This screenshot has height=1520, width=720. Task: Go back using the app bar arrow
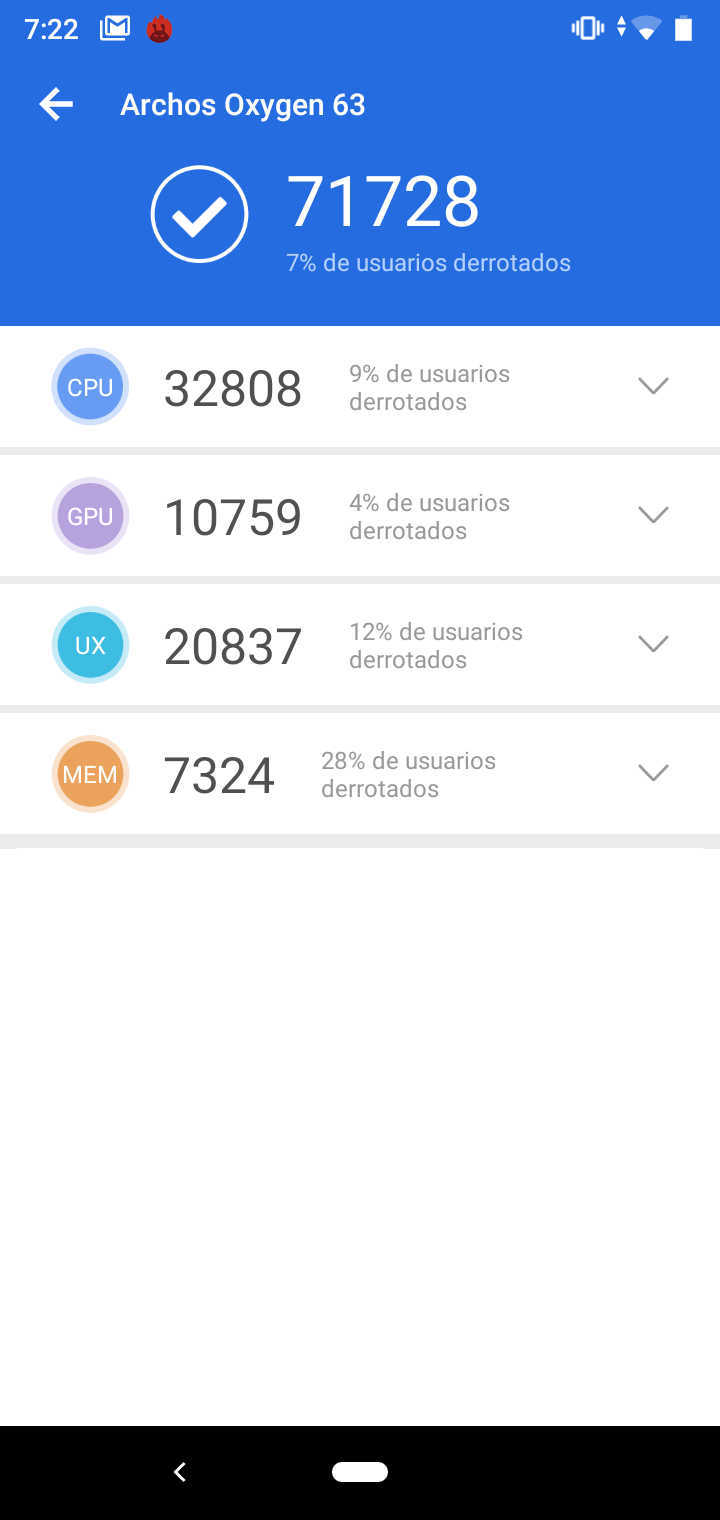coord(56,104)
